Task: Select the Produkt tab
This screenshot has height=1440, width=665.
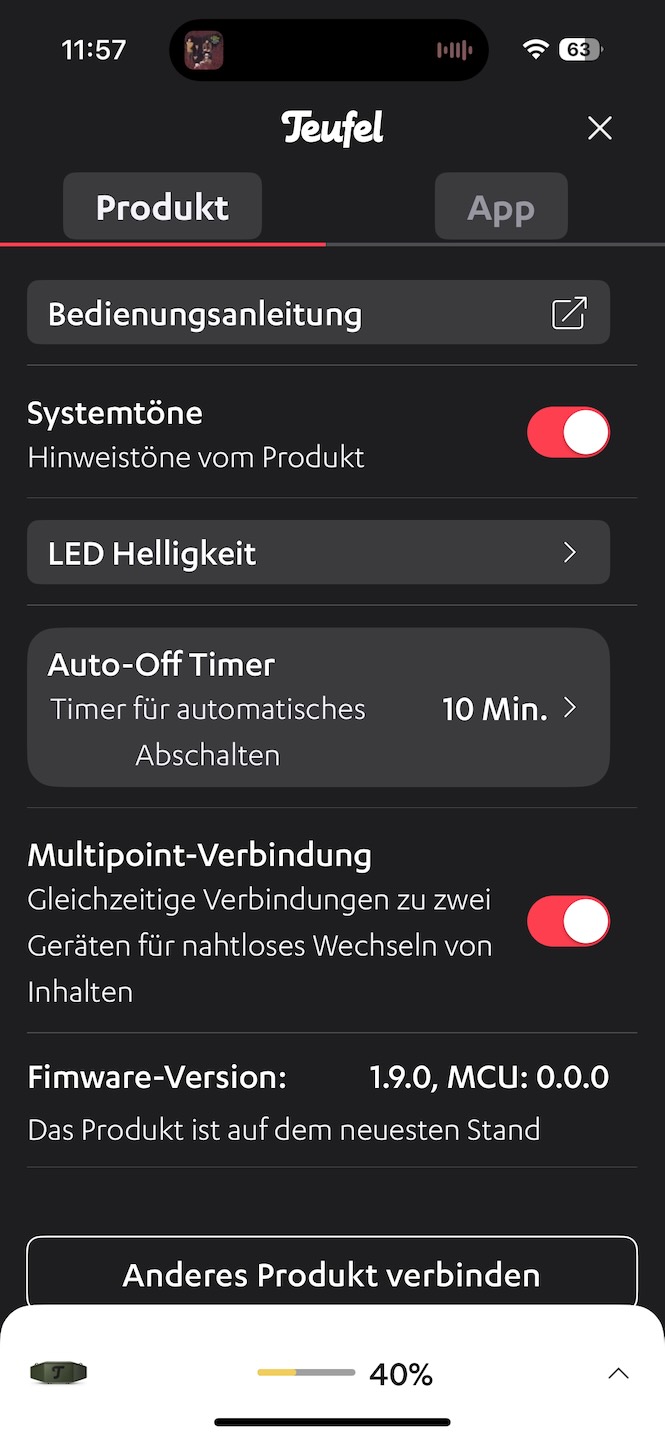Action: [162, 207]
